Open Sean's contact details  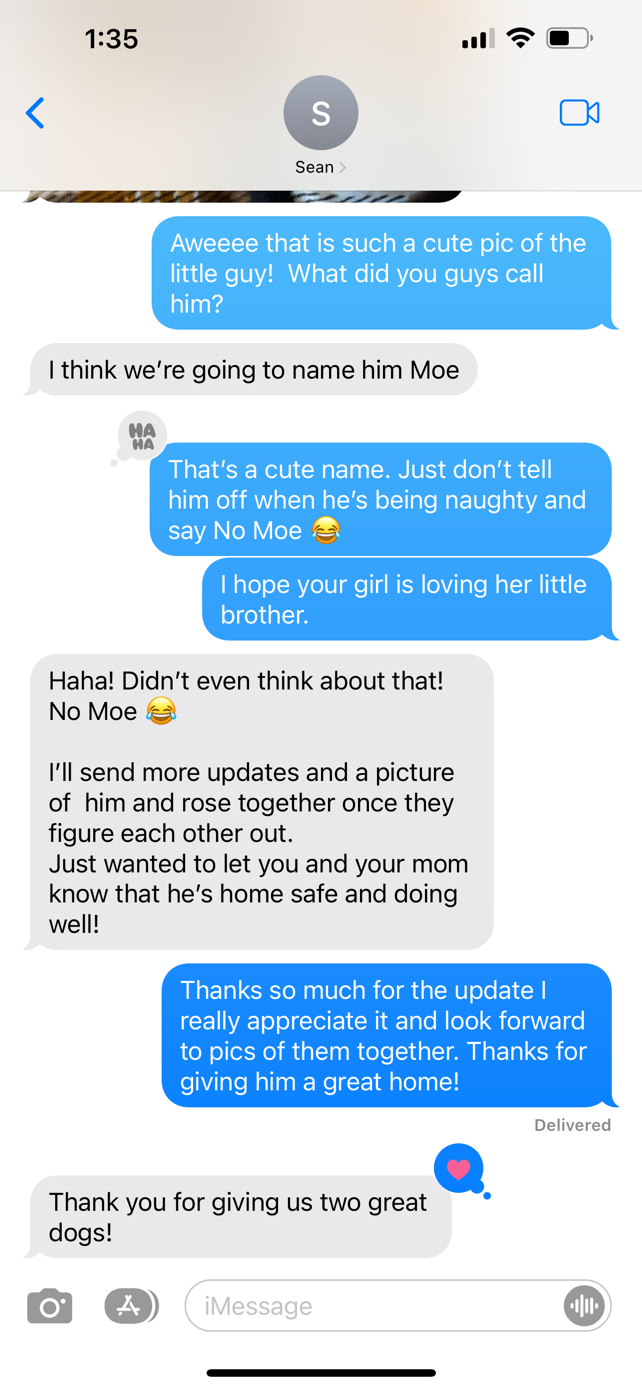pos(320,127)
